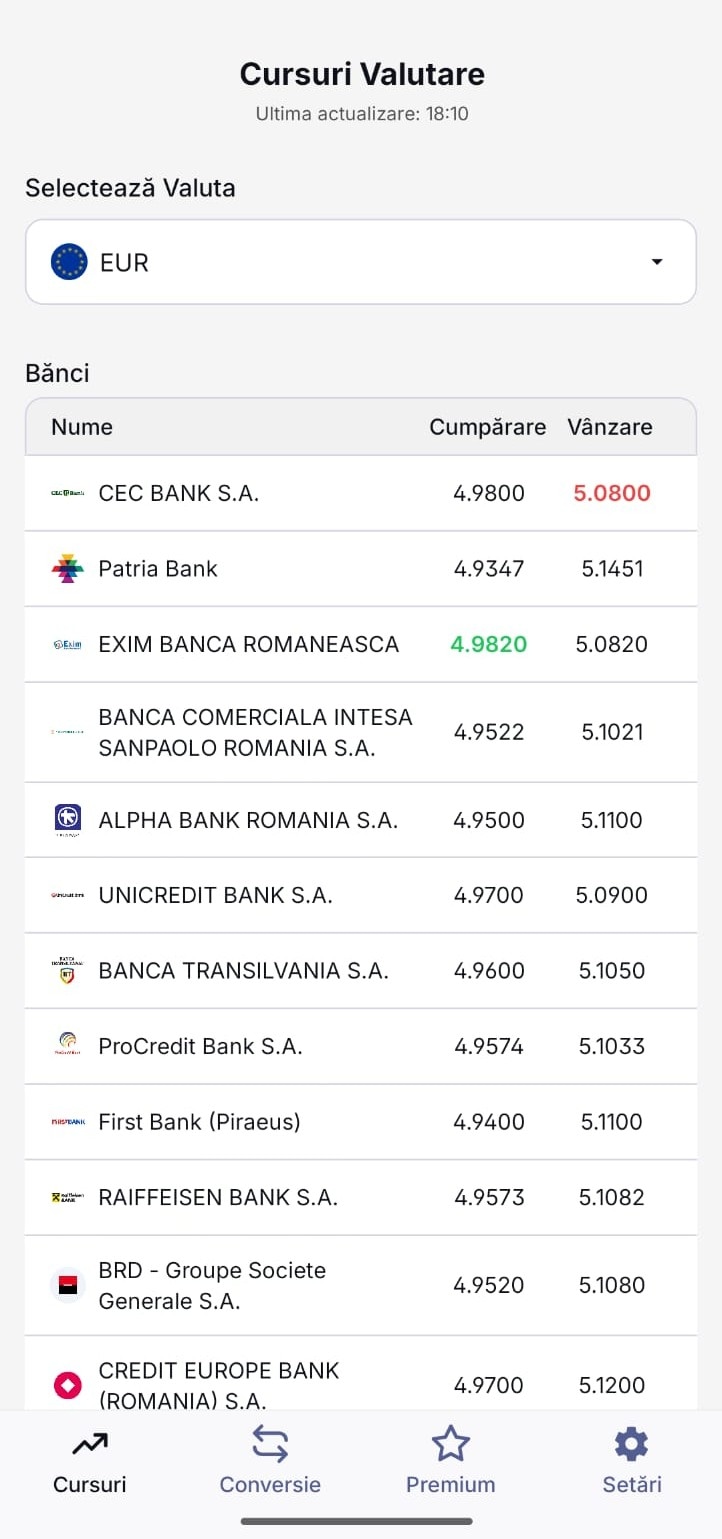Click the Cumpărare column header
Image resolution: width=722 pixels, height=1539 pixels.
487,427
